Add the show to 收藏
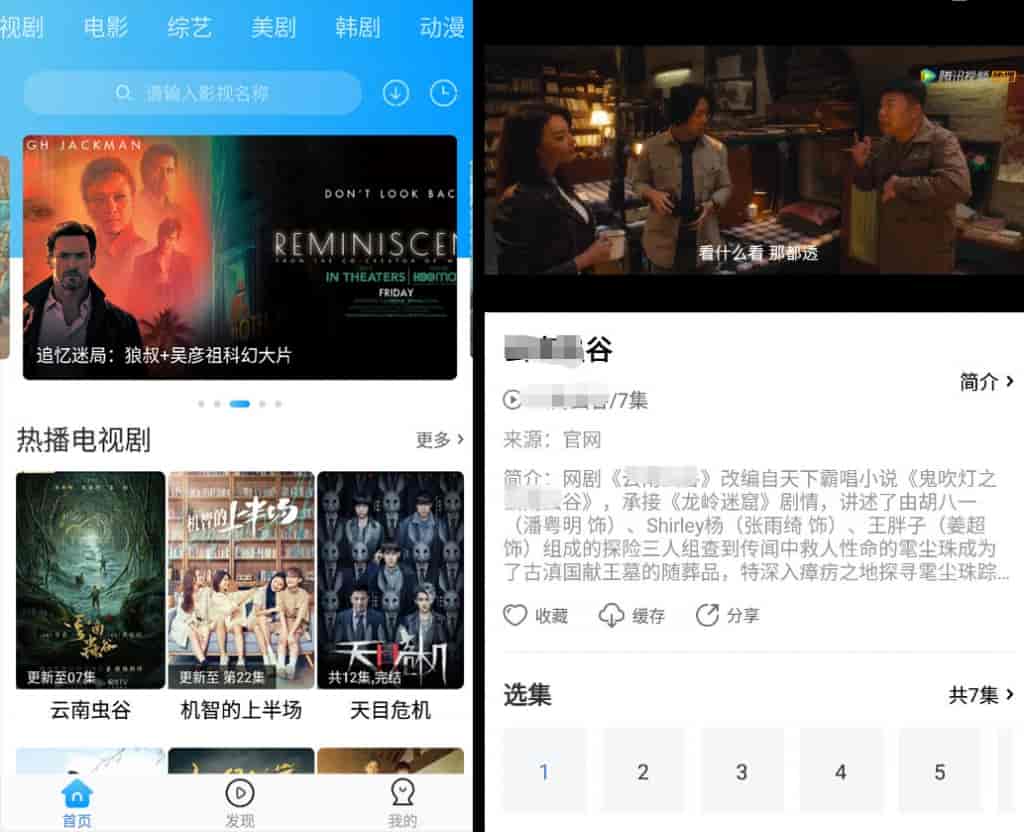 click(x=536, y=615)
